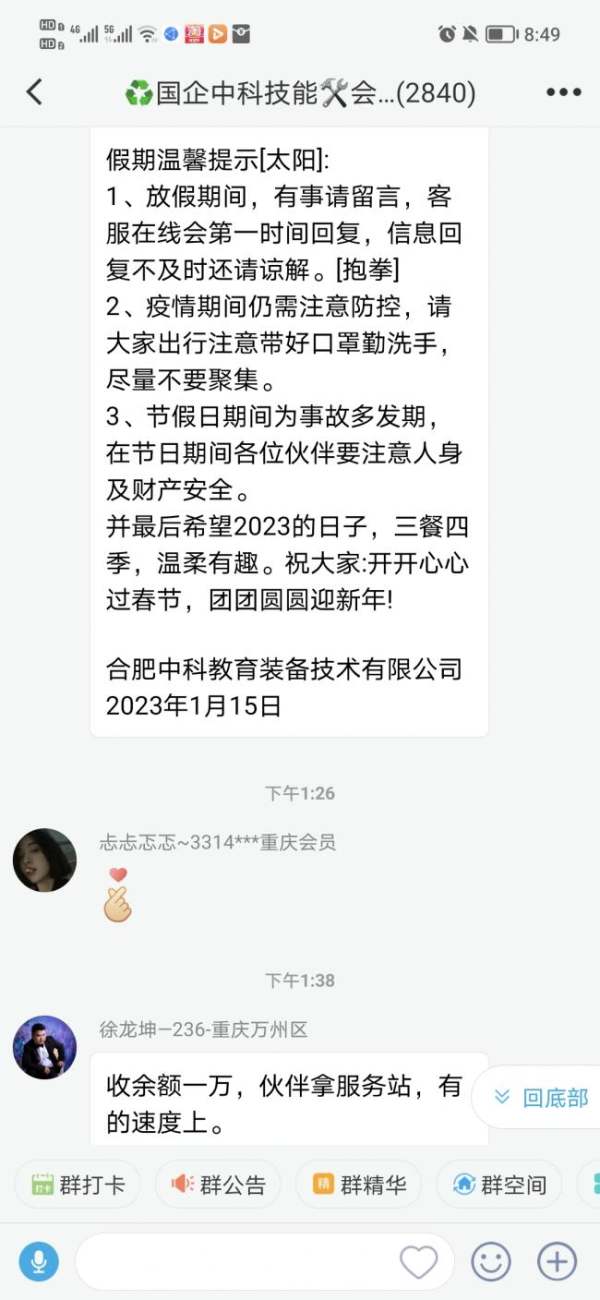Screen dimensions: 600x1300
Task: Go back from the group chat
Action: [x=35, y=93]
